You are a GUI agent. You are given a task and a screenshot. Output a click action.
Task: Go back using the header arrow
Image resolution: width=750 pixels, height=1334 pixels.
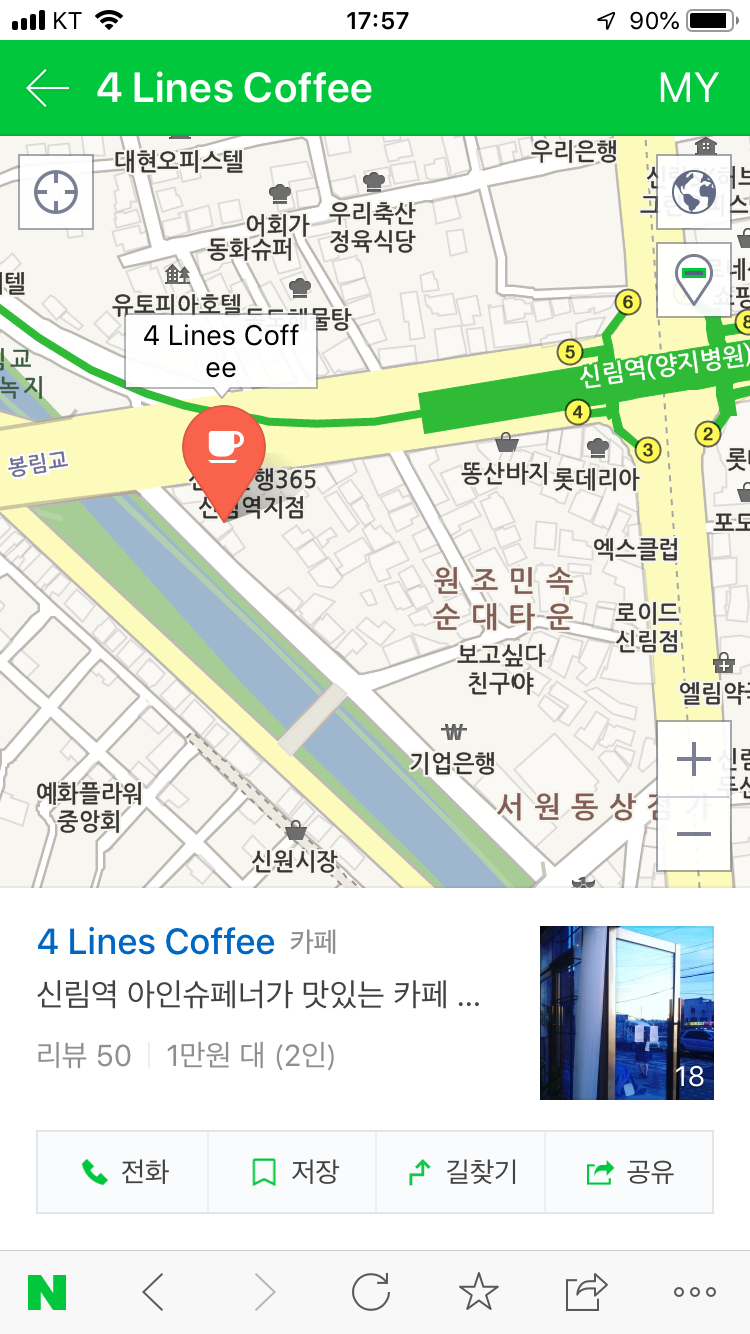(x=48, y=88)
